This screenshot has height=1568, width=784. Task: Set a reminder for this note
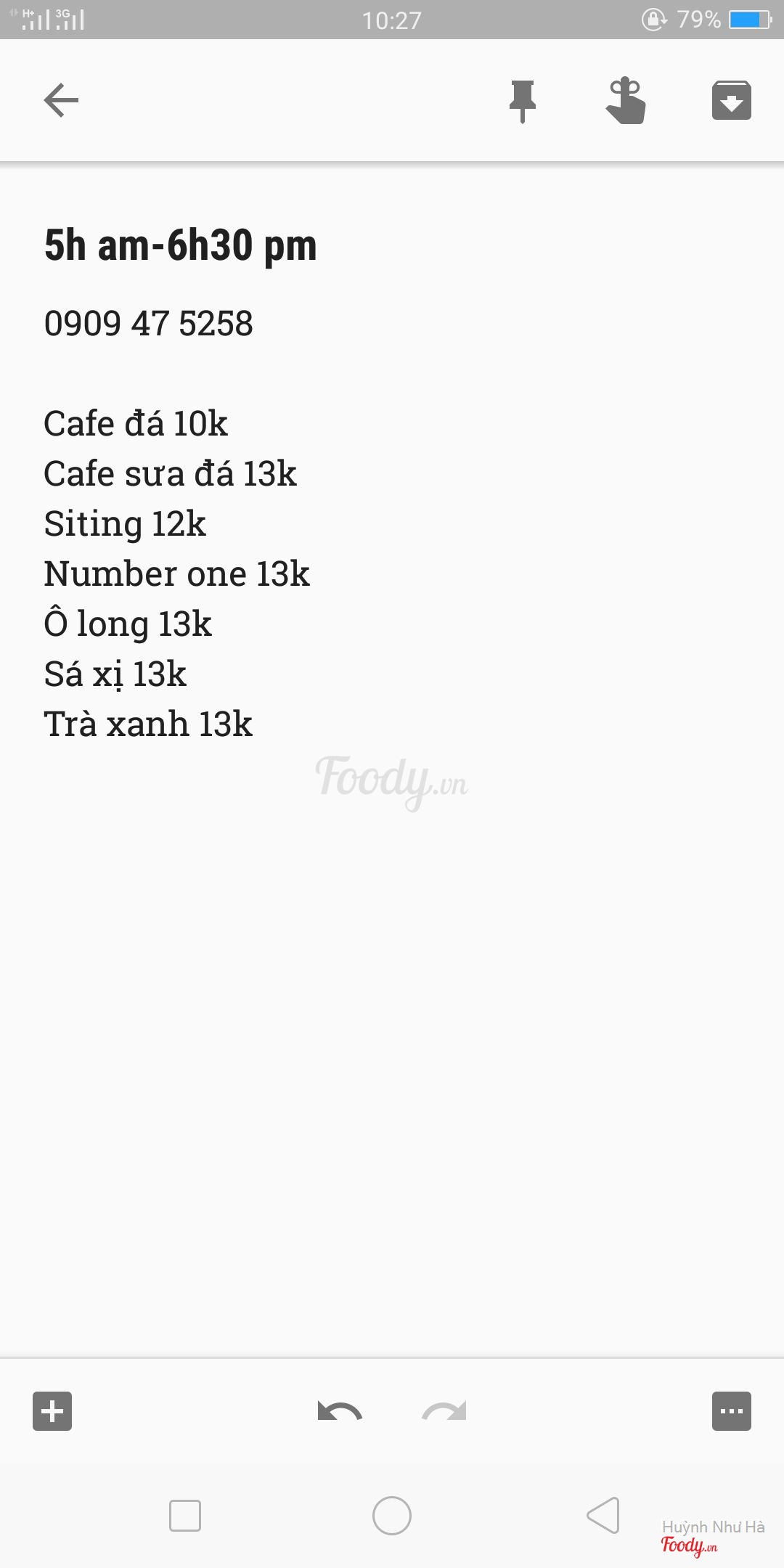tap(626, 100)
